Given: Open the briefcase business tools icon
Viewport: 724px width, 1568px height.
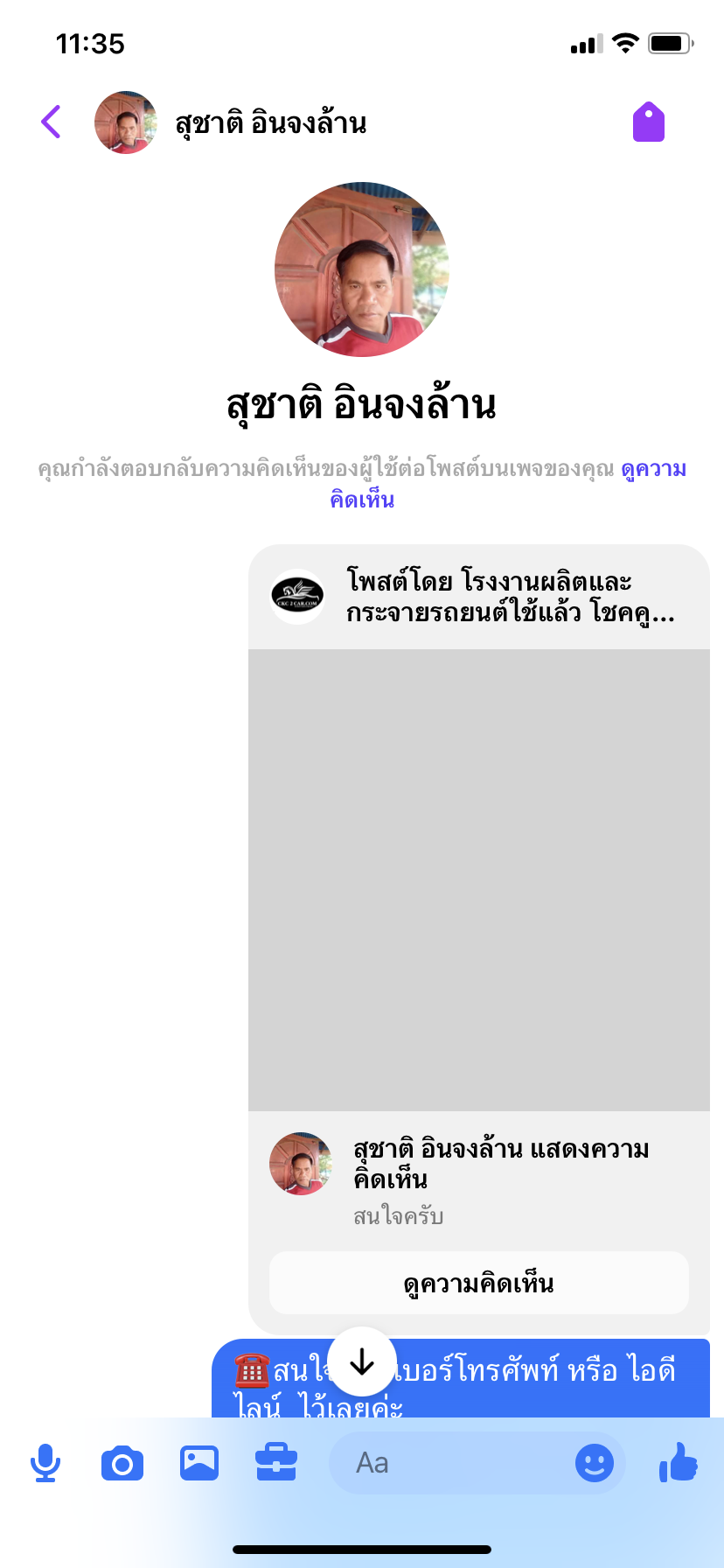Looking at the screenshot, I should pyautogui.click(x=276, y=1463).
